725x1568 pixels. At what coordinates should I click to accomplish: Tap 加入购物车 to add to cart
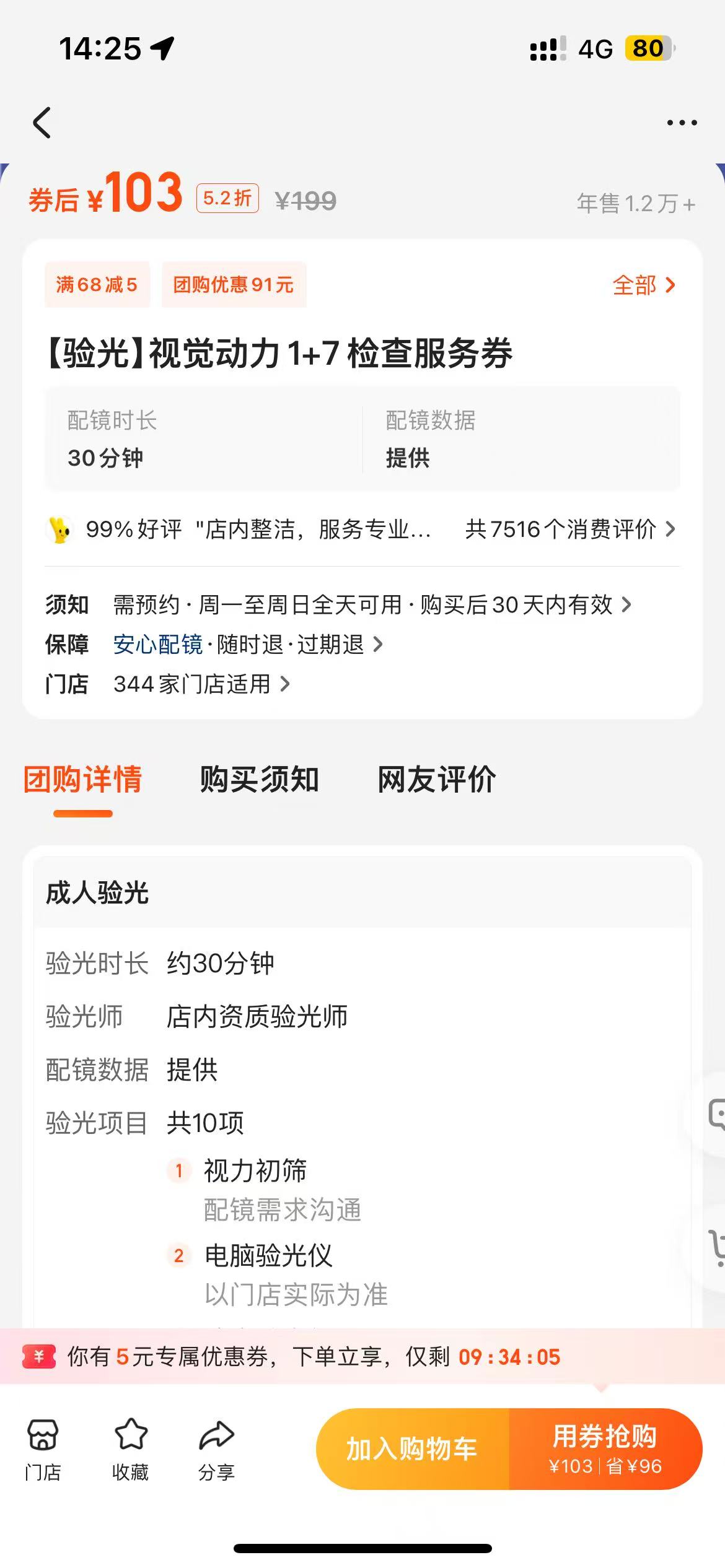413,1448
